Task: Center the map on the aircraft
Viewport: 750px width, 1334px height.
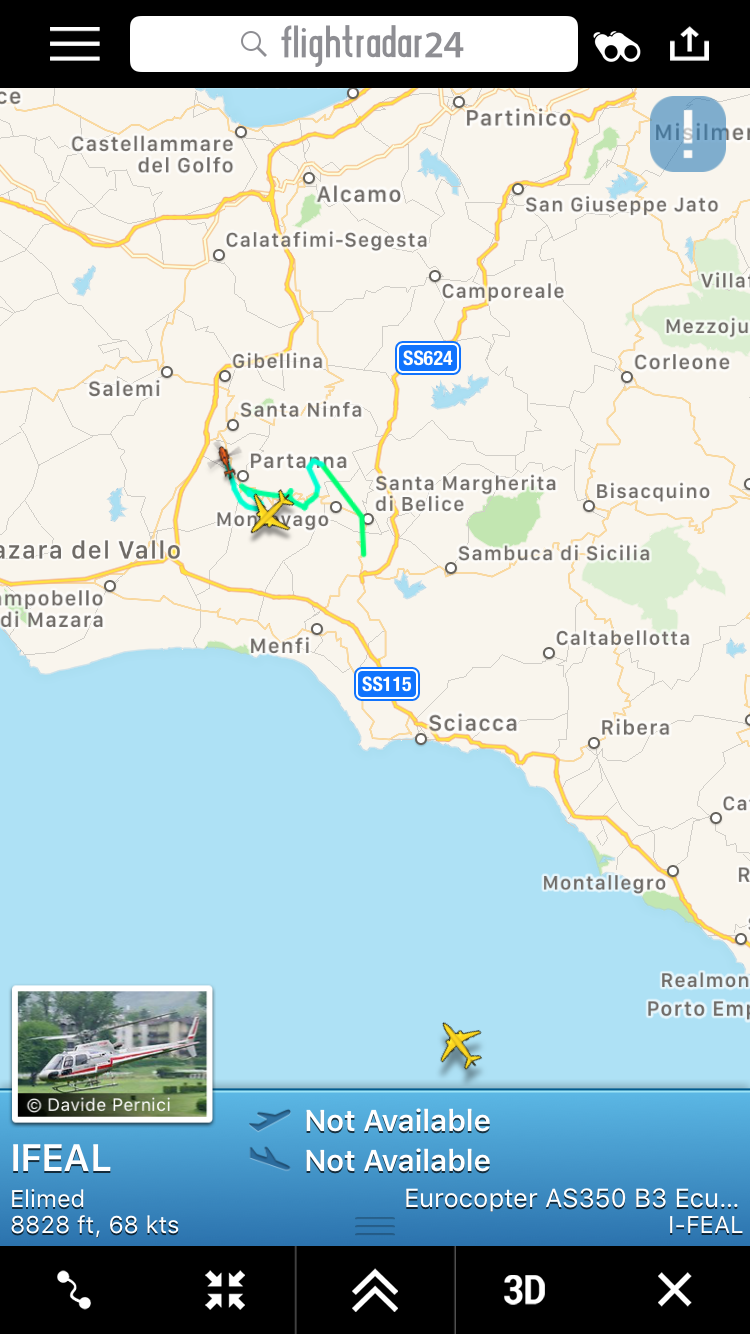Action: click(x=225, y=1290)
